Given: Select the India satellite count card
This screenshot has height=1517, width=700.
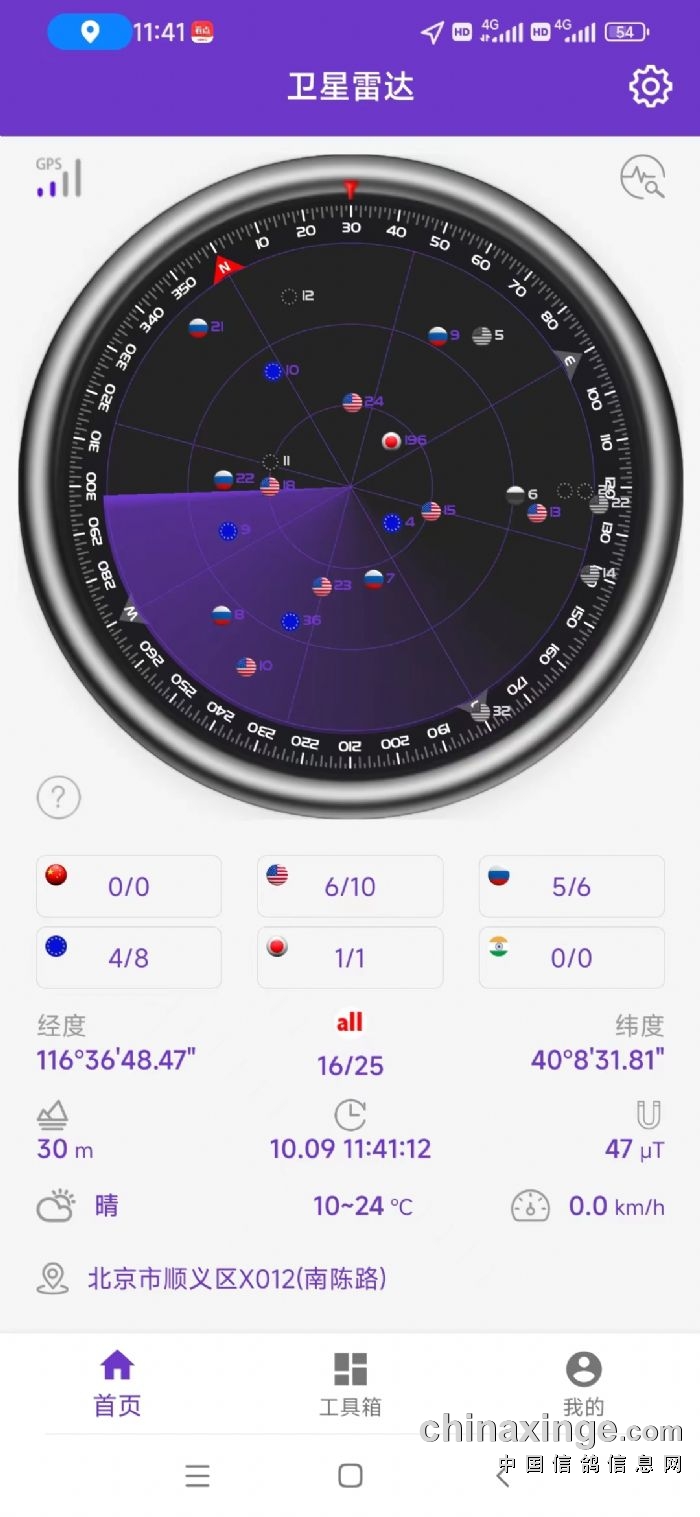Looking at the screenshot, I should pyautogui.click(x=571, y=957).
